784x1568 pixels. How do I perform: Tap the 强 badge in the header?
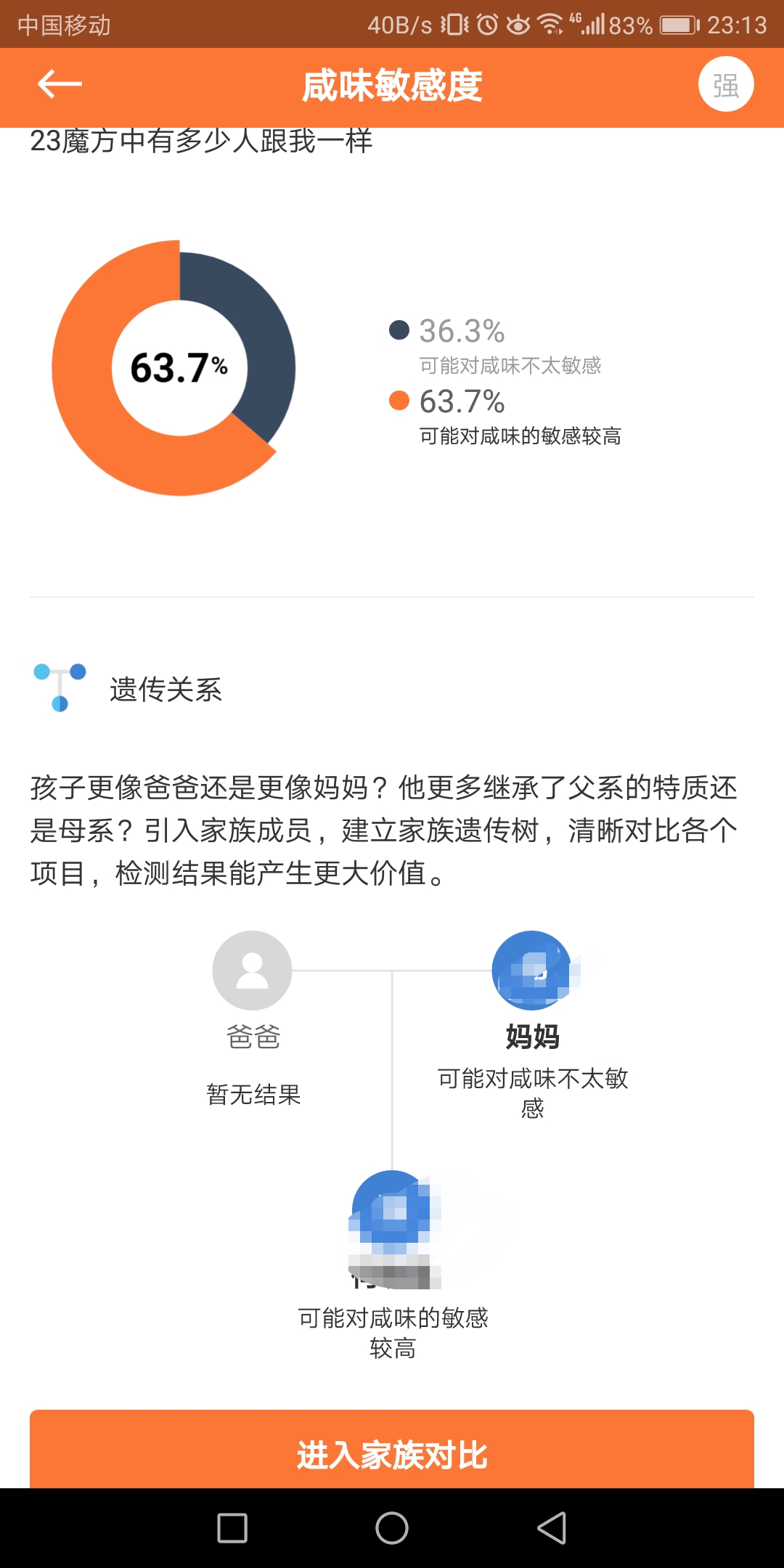coord(726,84)
